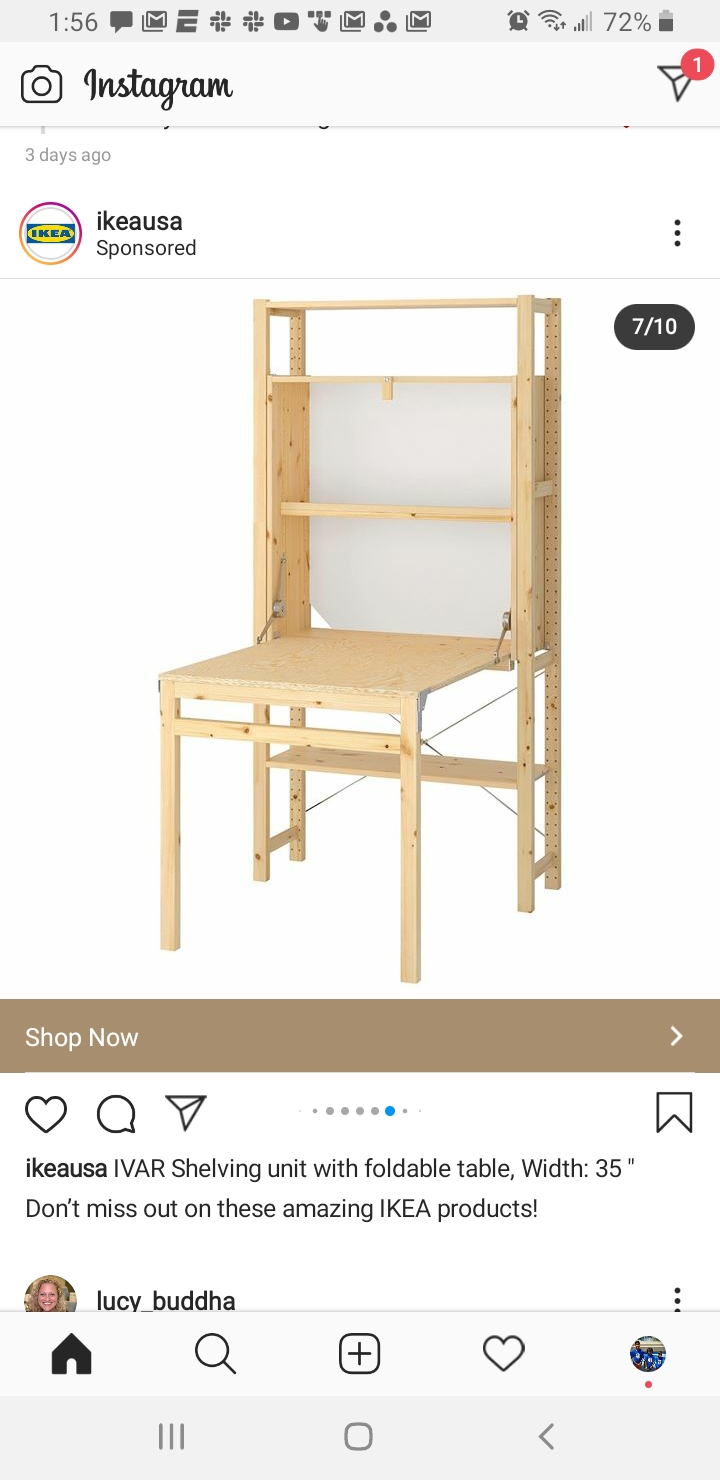Show recent apps
The image size is (720, 1480).
pos(172,1437)
